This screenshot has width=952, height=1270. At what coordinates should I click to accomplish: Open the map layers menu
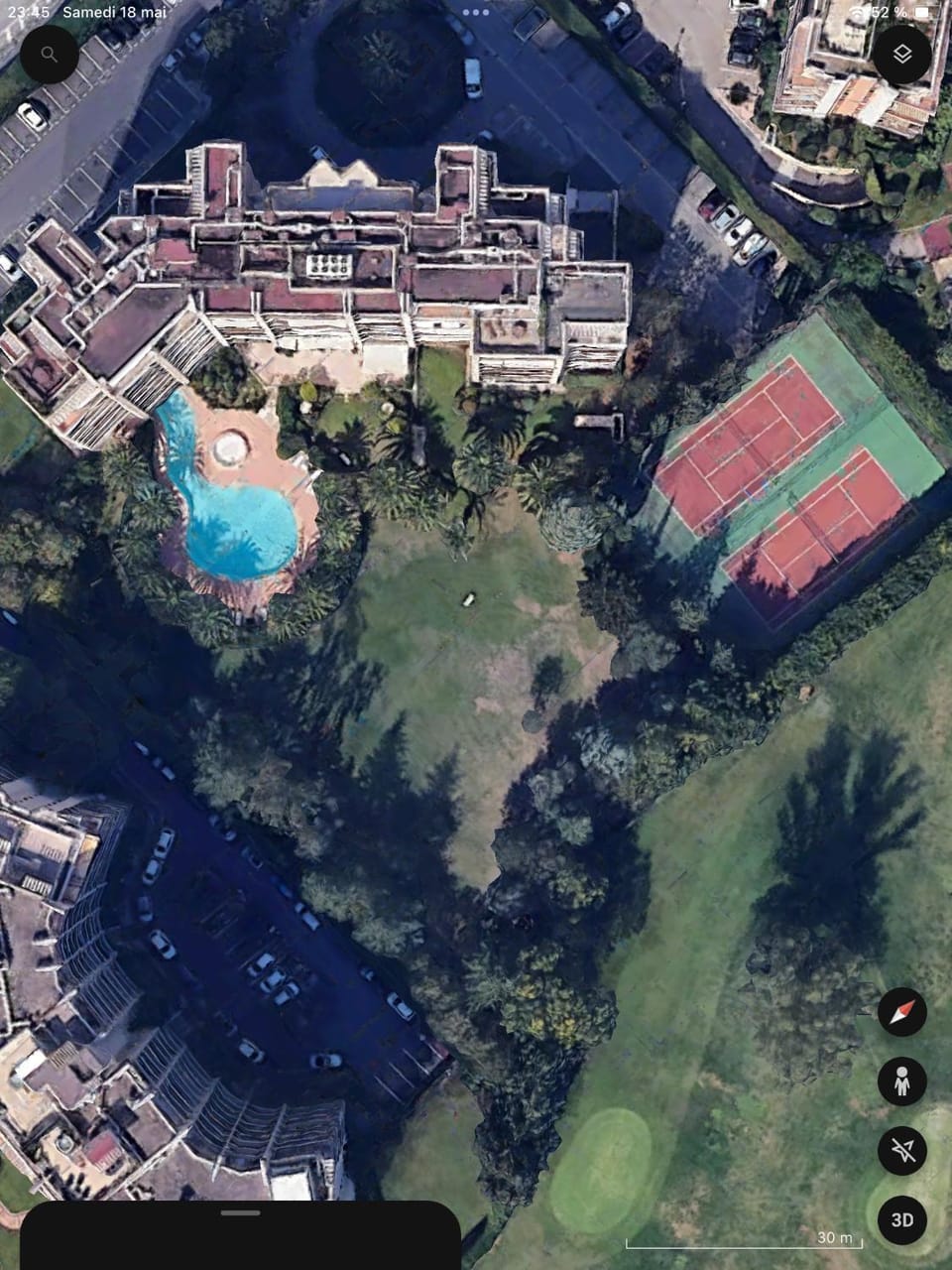(x=901, y=54)
